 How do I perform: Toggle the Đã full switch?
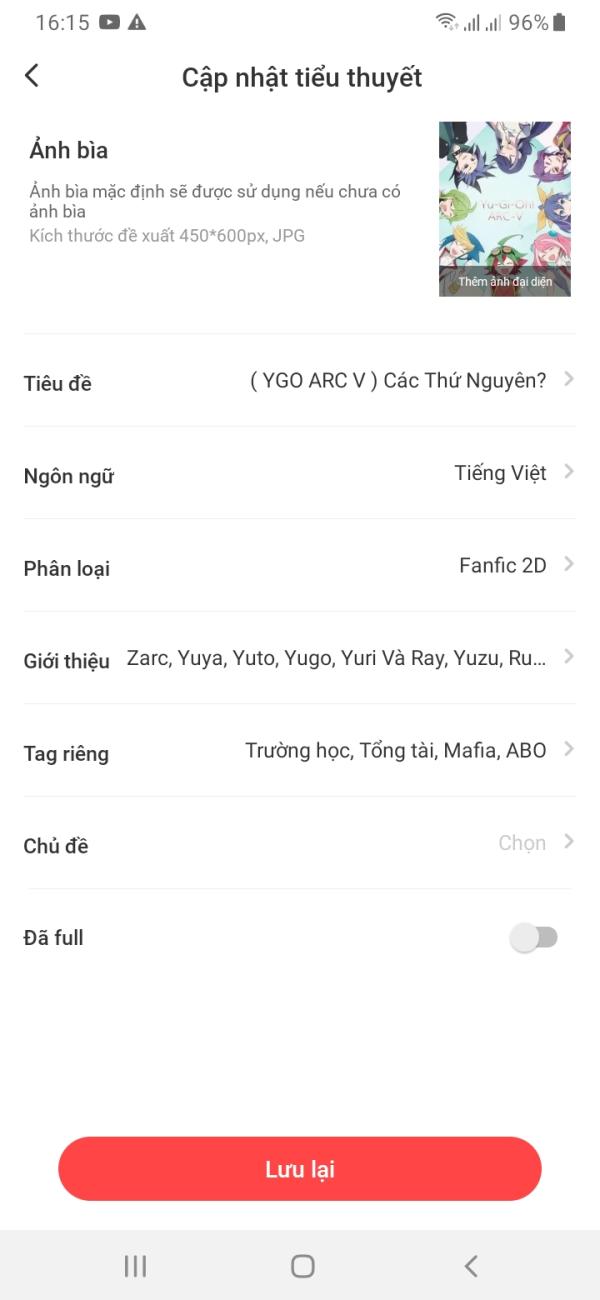(534, 937)
